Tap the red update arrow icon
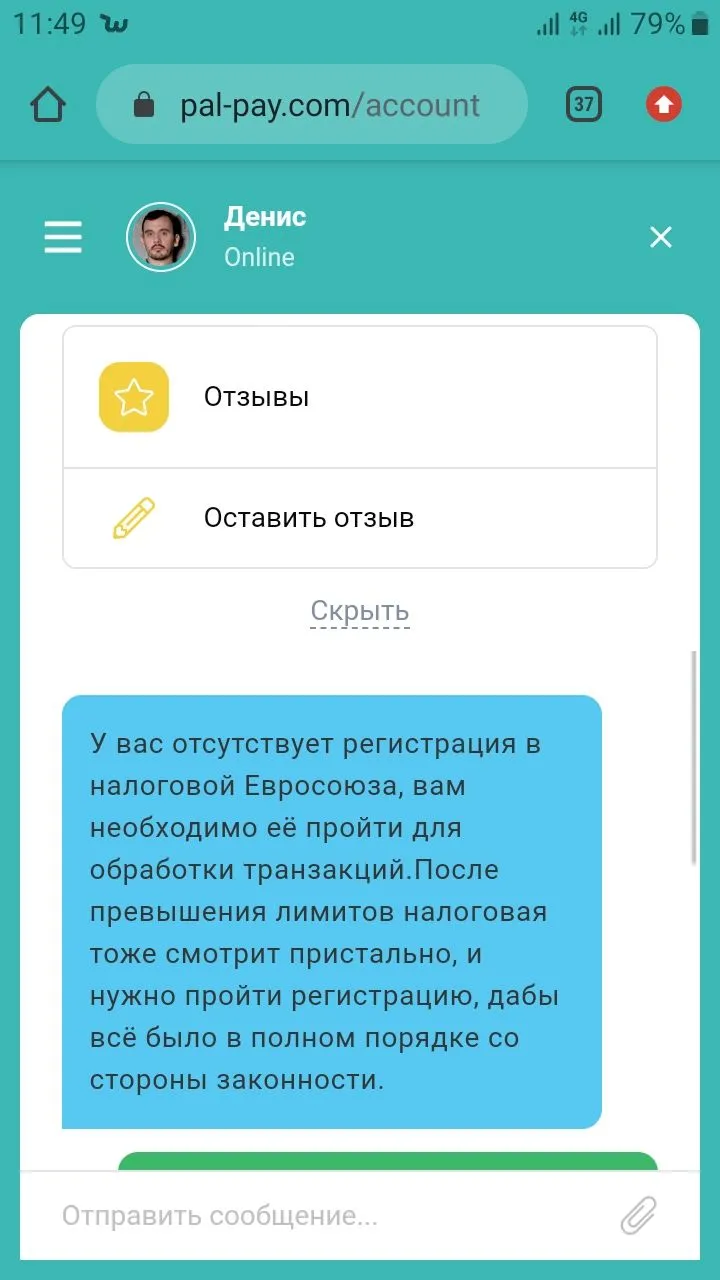This screenshot has height=1280, width=720. 664,105
